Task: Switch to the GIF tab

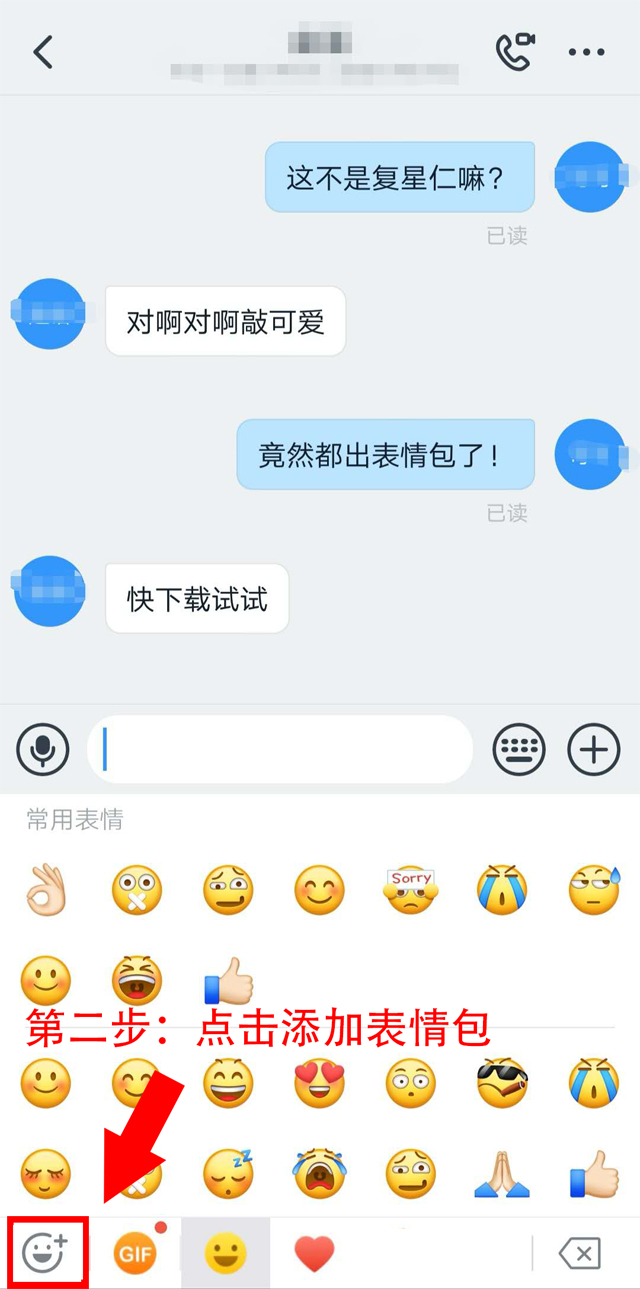Action: [135, 1252]
